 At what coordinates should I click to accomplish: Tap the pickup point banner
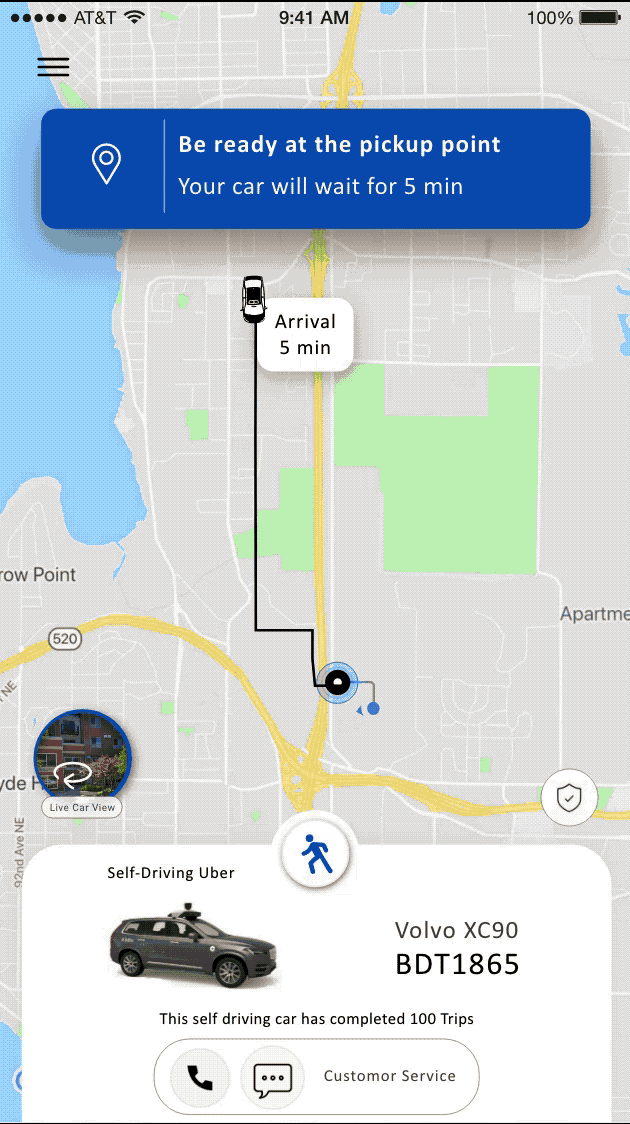[x=315, y=168]
